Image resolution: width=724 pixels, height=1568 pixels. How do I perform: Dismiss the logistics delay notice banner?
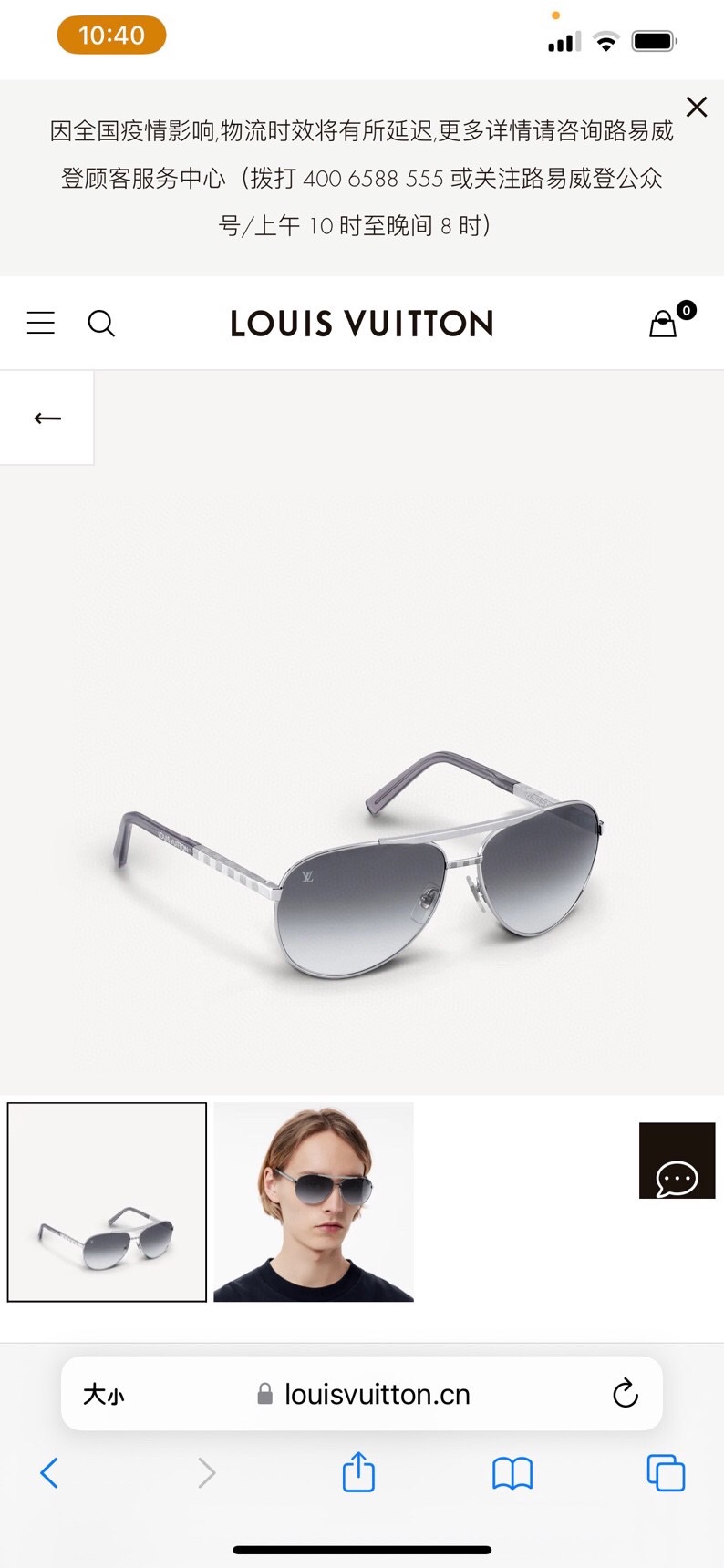pos(697,108)
